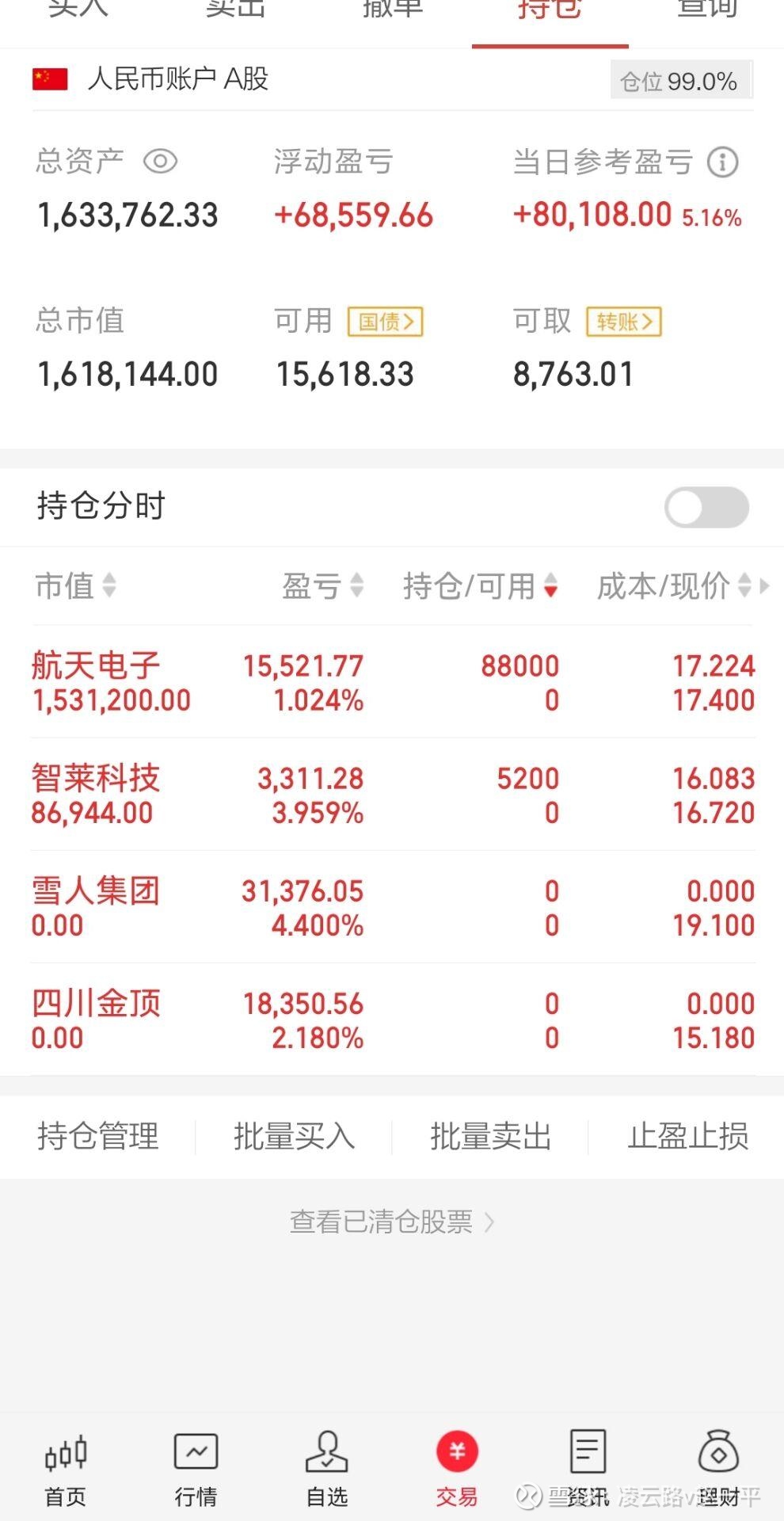
Task: Toggle total assets visibility eye icon
Action: pos(160,162)
